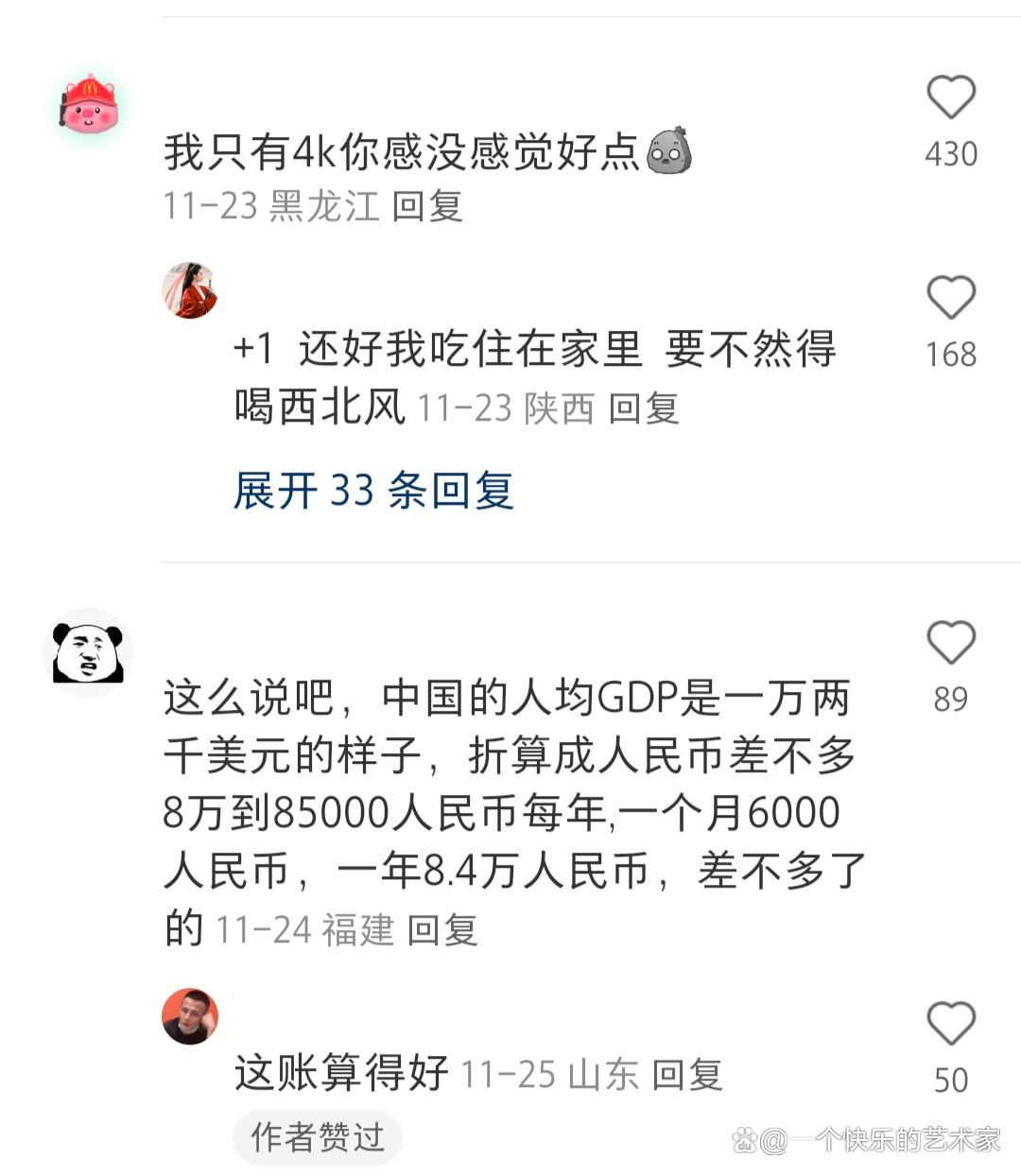Reply to the 陕西 commenter
The image size is (1021, 1176).
[644, 408]
